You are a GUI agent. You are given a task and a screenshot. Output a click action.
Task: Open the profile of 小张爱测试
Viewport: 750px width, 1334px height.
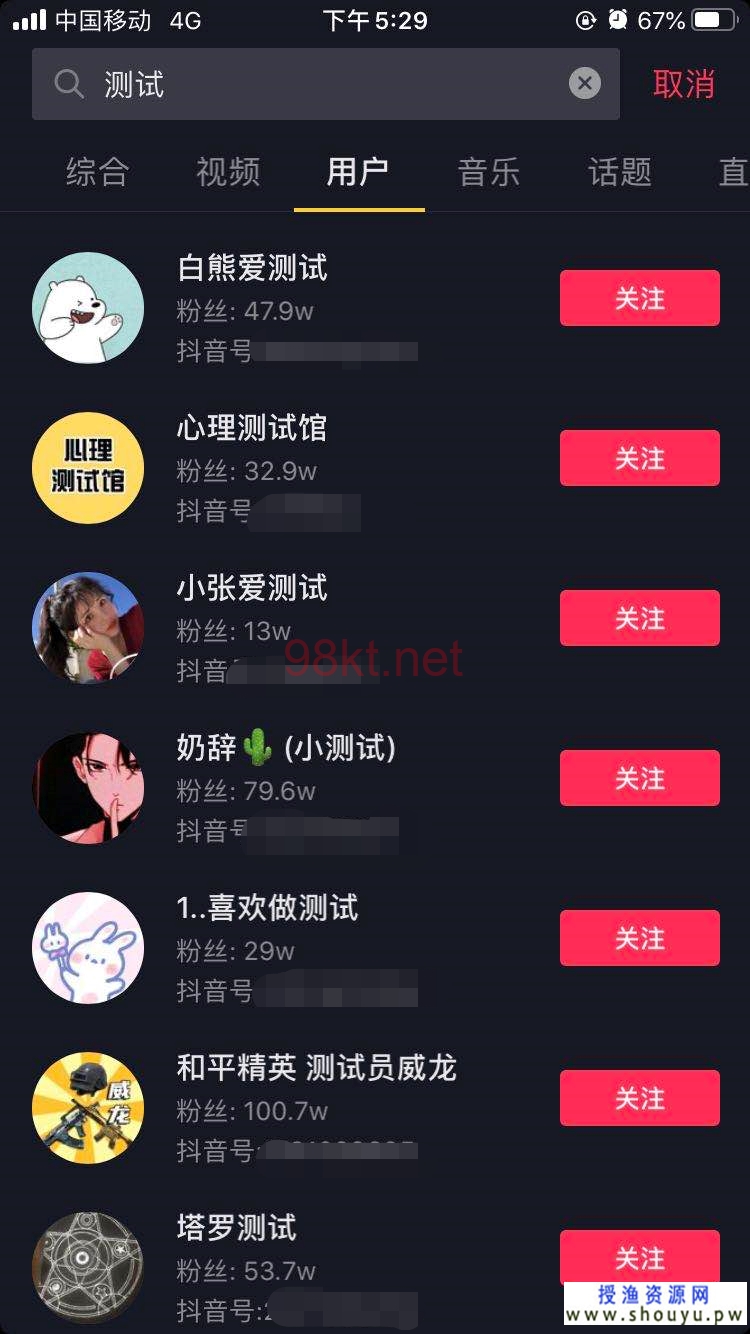(x=252, y=588)
